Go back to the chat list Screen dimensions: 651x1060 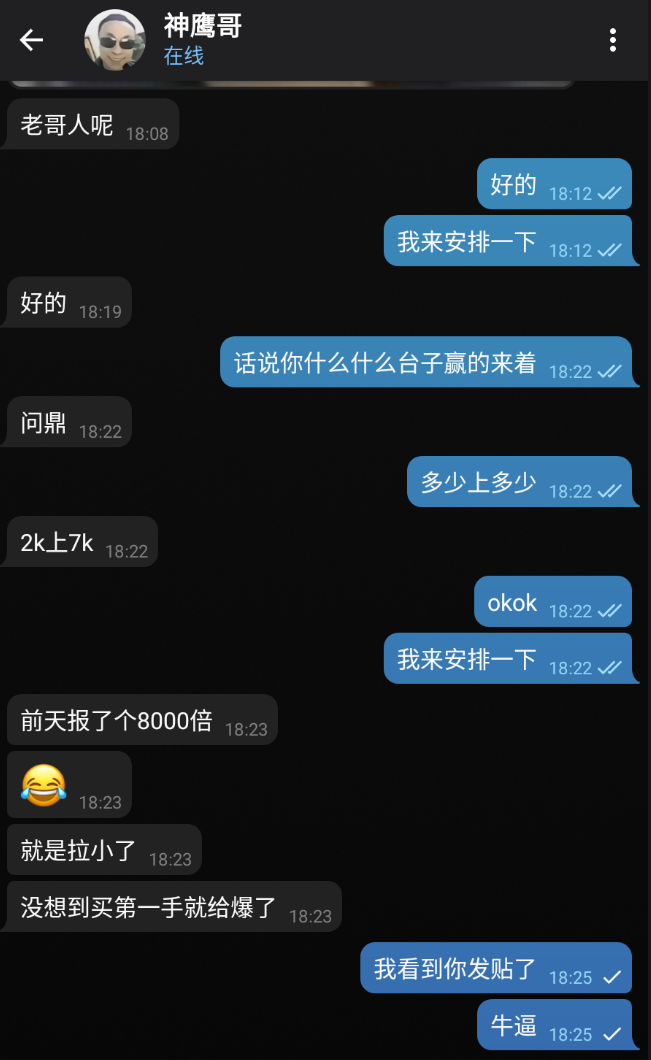click(x=32, y=40)
